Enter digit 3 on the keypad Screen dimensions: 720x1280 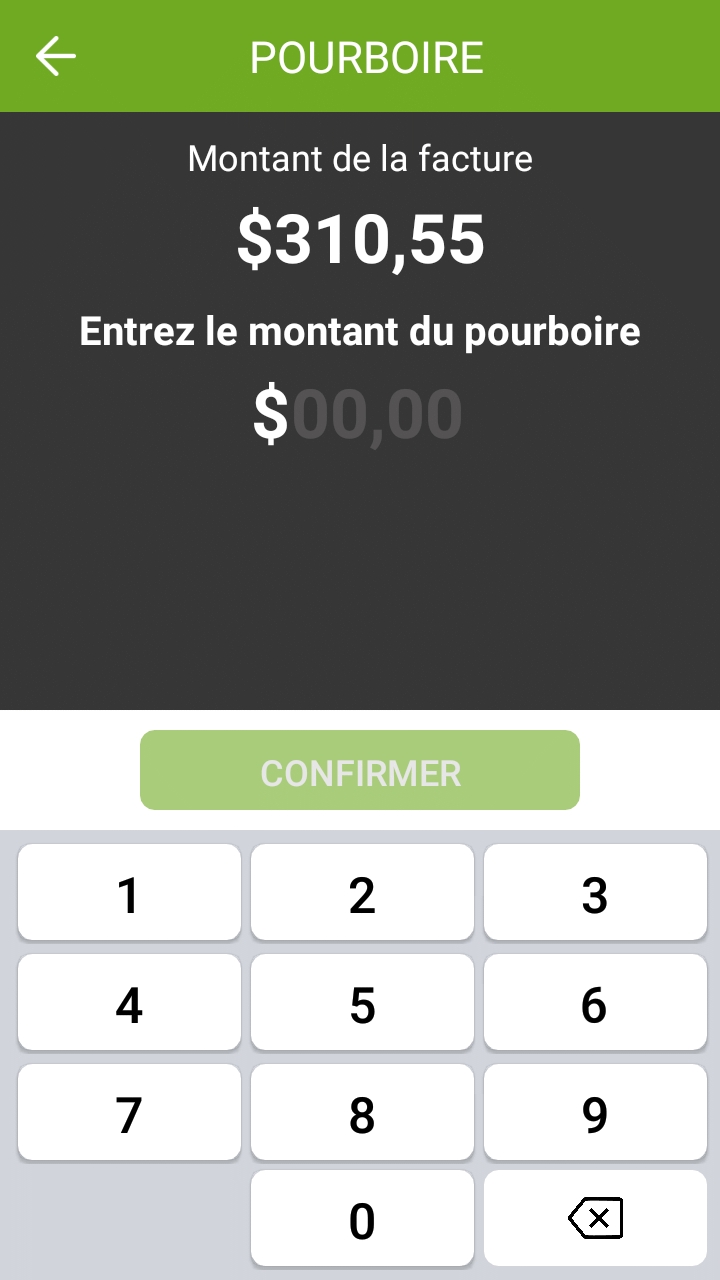(595, 893)
